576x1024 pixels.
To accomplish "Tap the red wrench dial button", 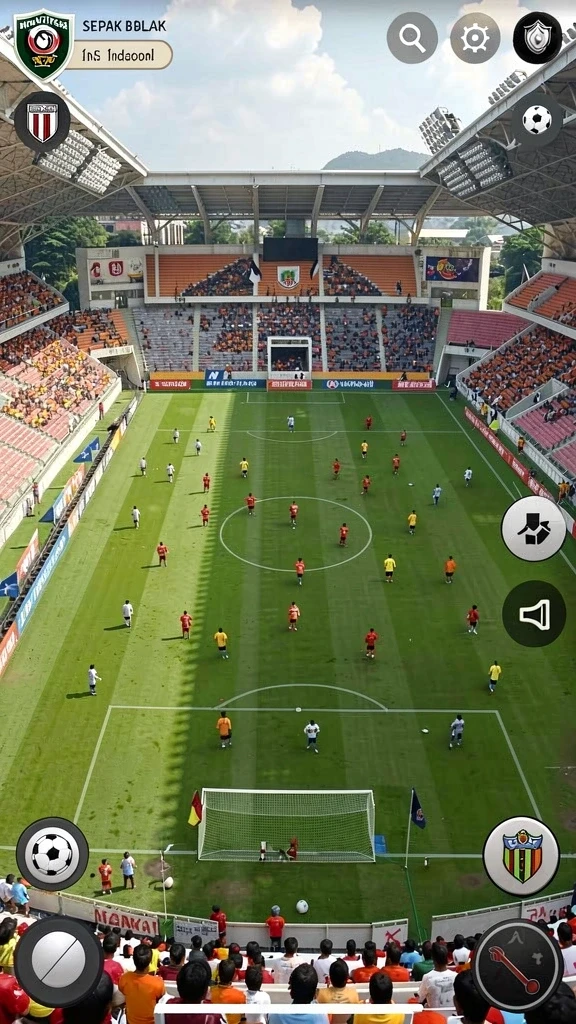I will pos(519,965).
